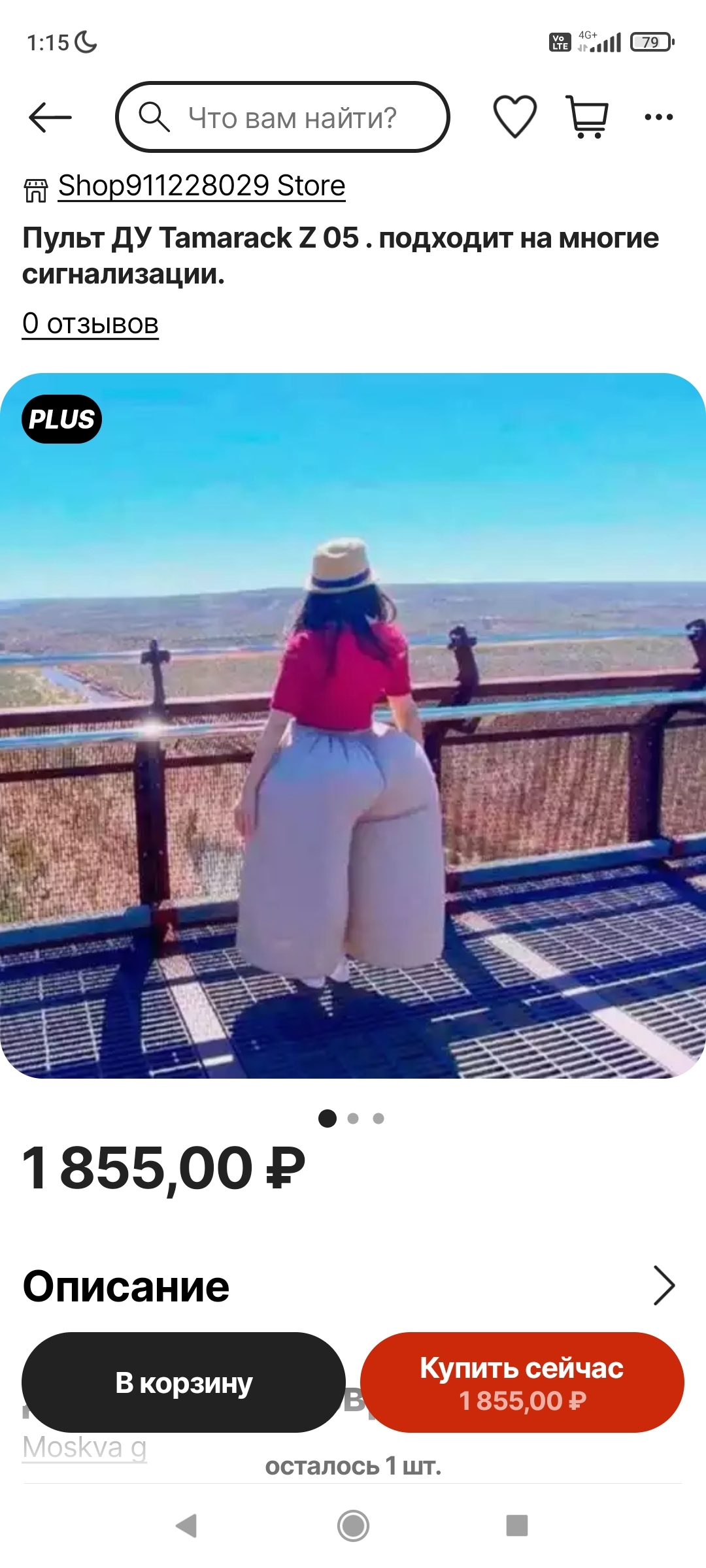706x1568 pixels.
Task: Tap the 'Что вам найти?' search field
Action: point(291,118)
